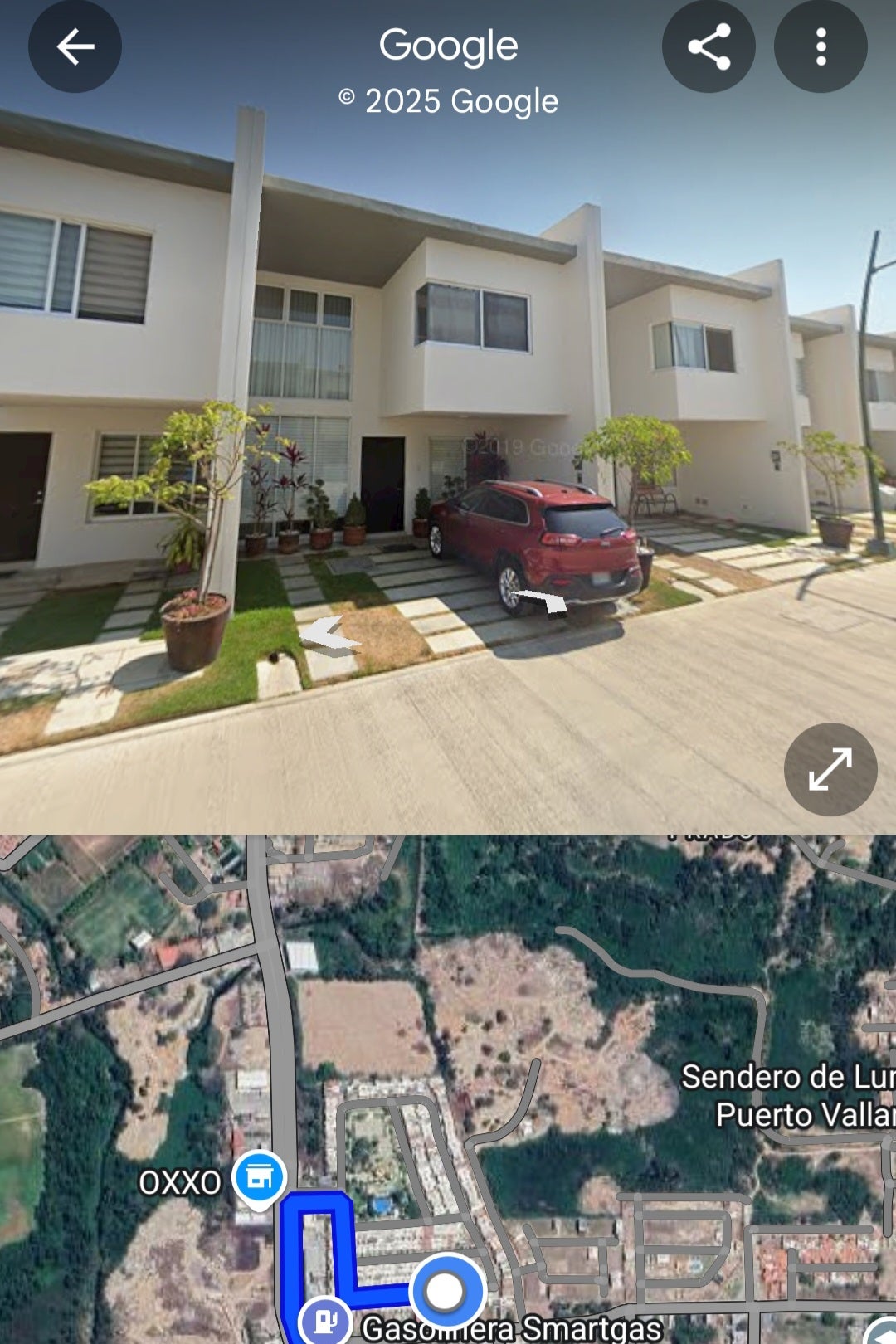The image size is (896, 1344).
Task: Open the three-dot overflow menu
Action: [821, 46]
